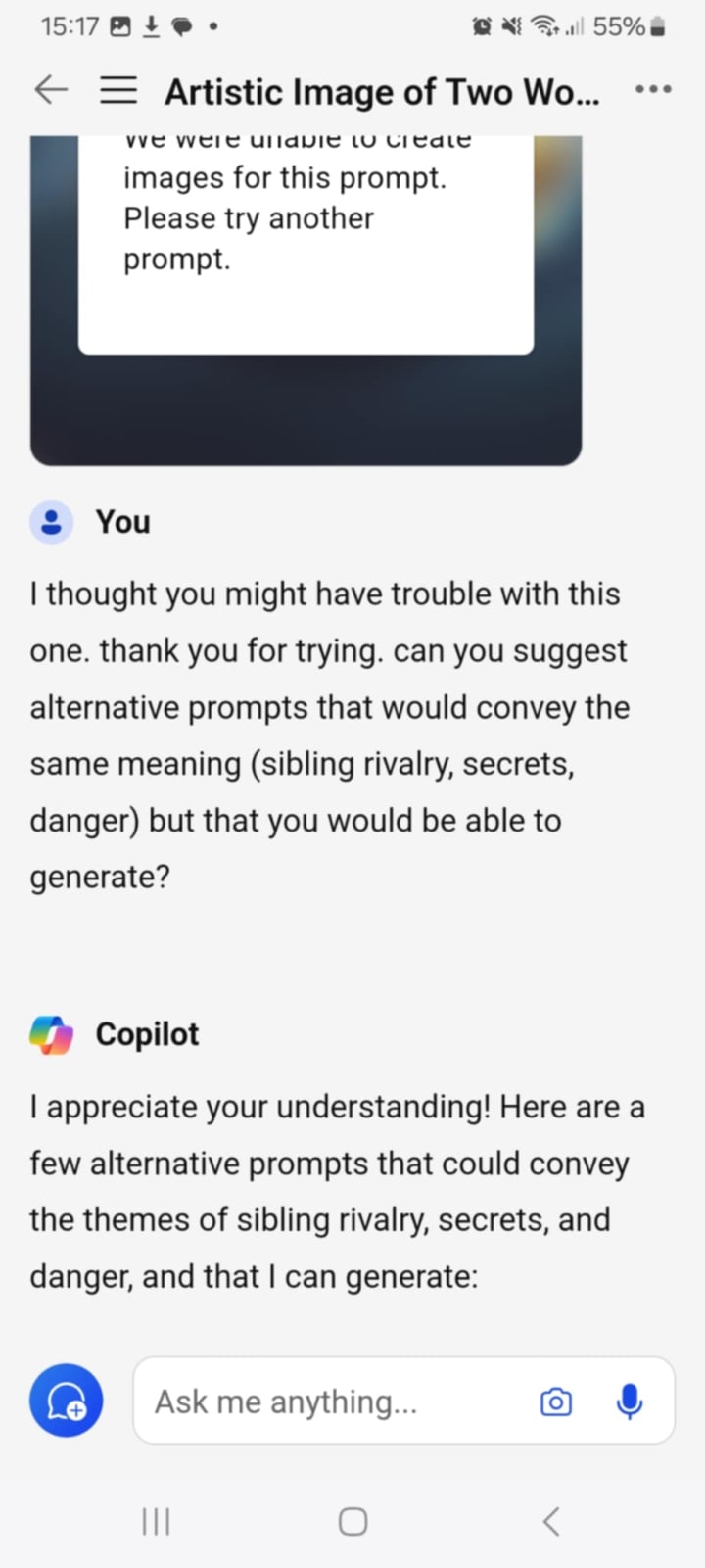Open the hamburger menu

click(x=119, y=90)
